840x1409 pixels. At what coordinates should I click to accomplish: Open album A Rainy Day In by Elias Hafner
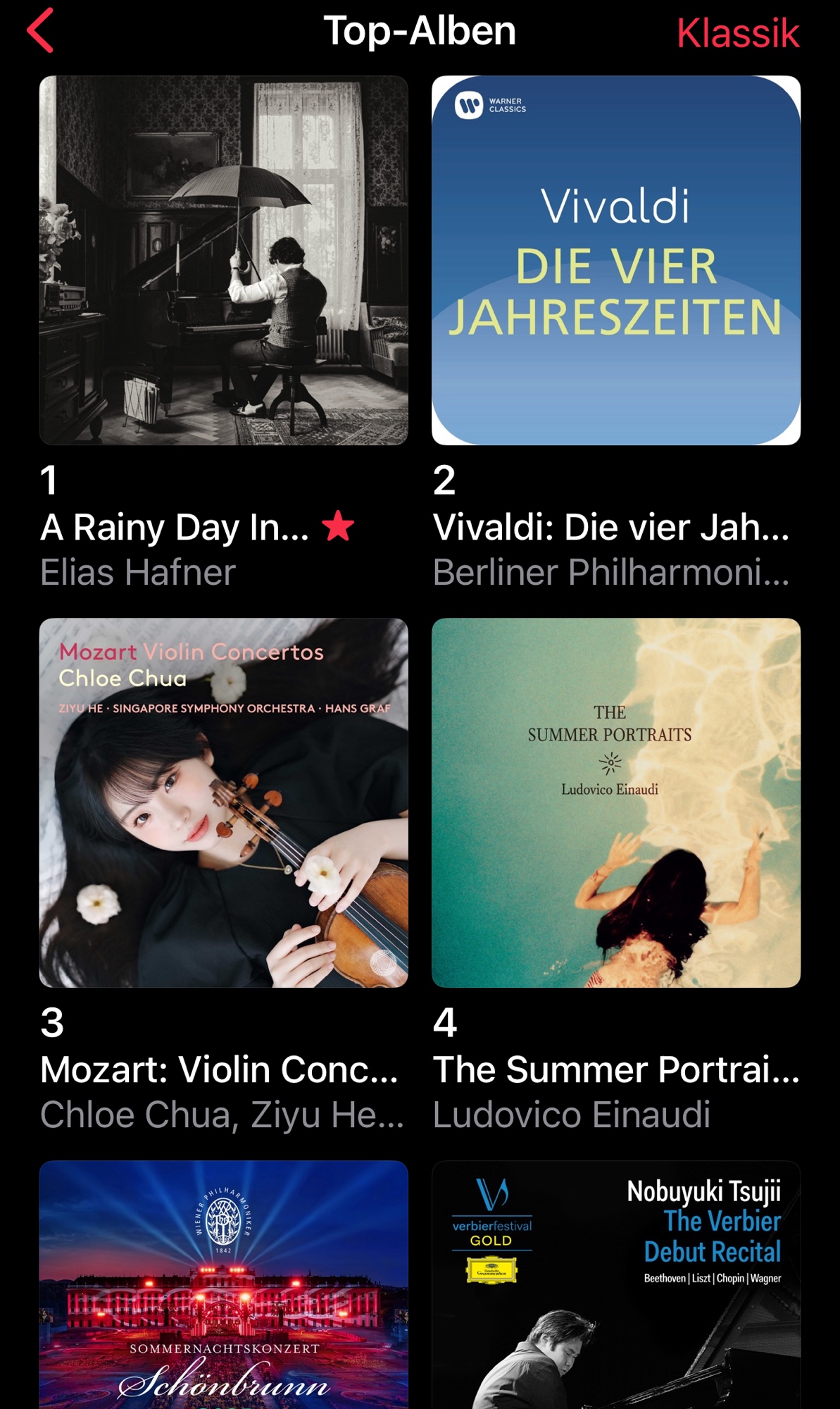point(223,261)
